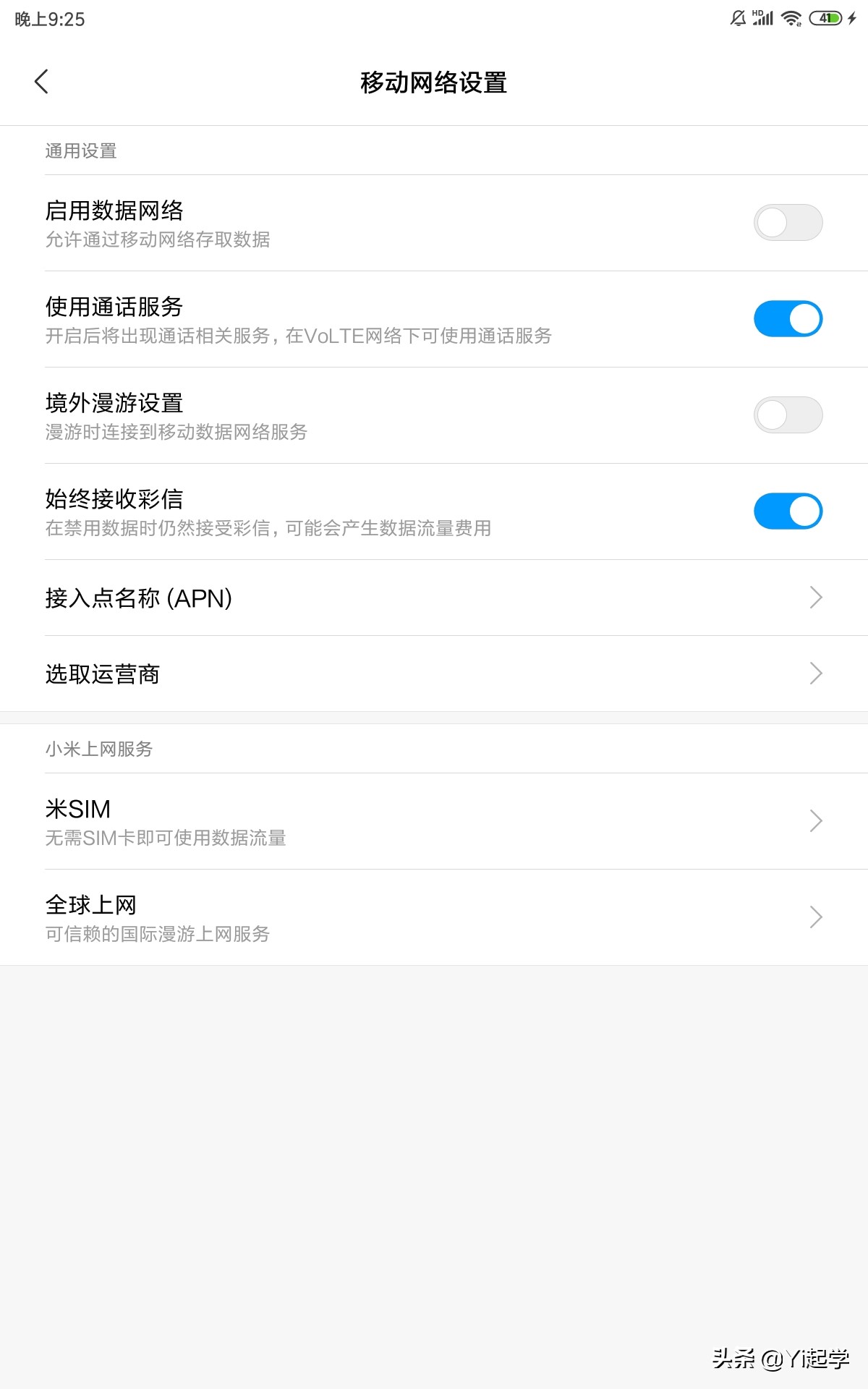Image resolution: width=868 pixels, height=1389 pixels.
Task: Turn off the 始终接收彩信 switch
Action: click(x=788, y=510)
